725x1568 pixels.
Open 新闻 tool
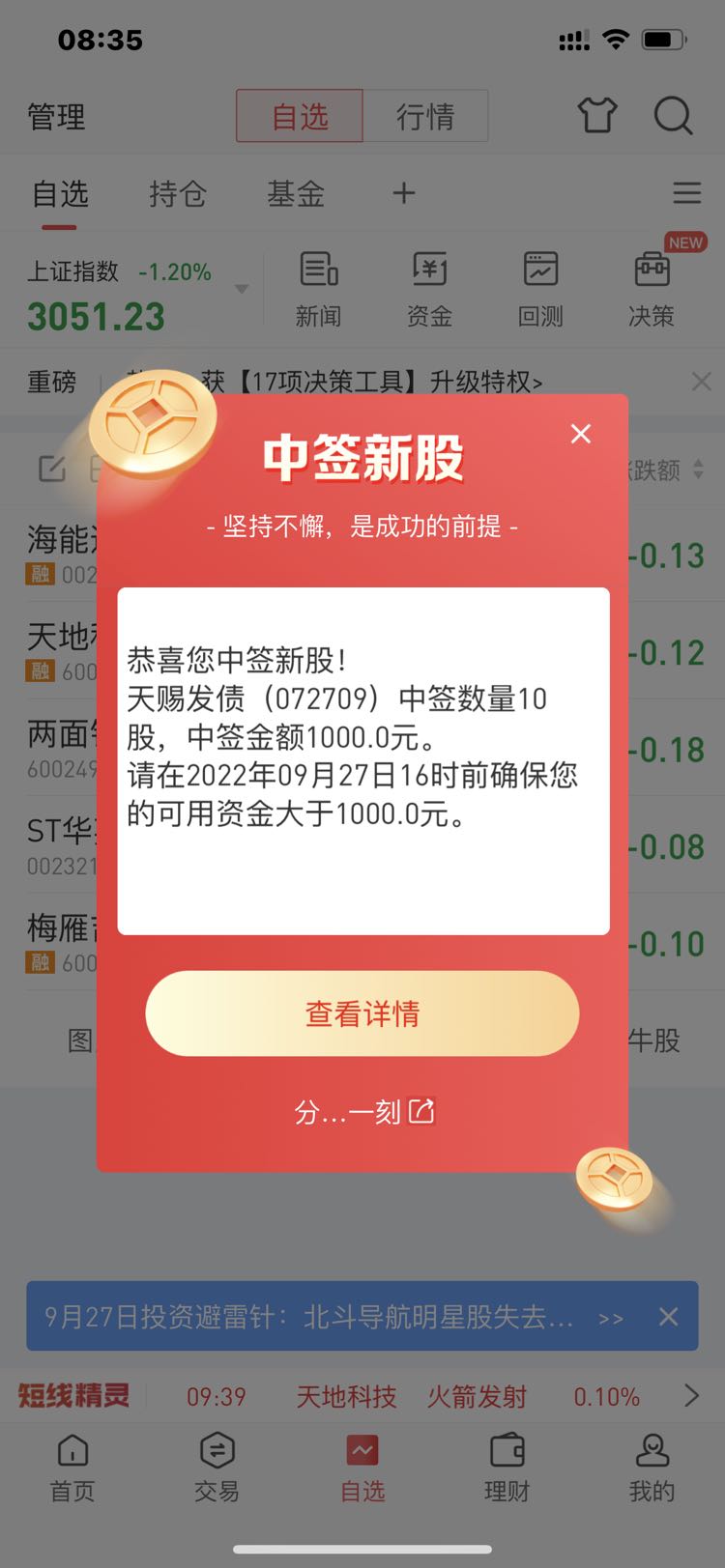[318, 289]
